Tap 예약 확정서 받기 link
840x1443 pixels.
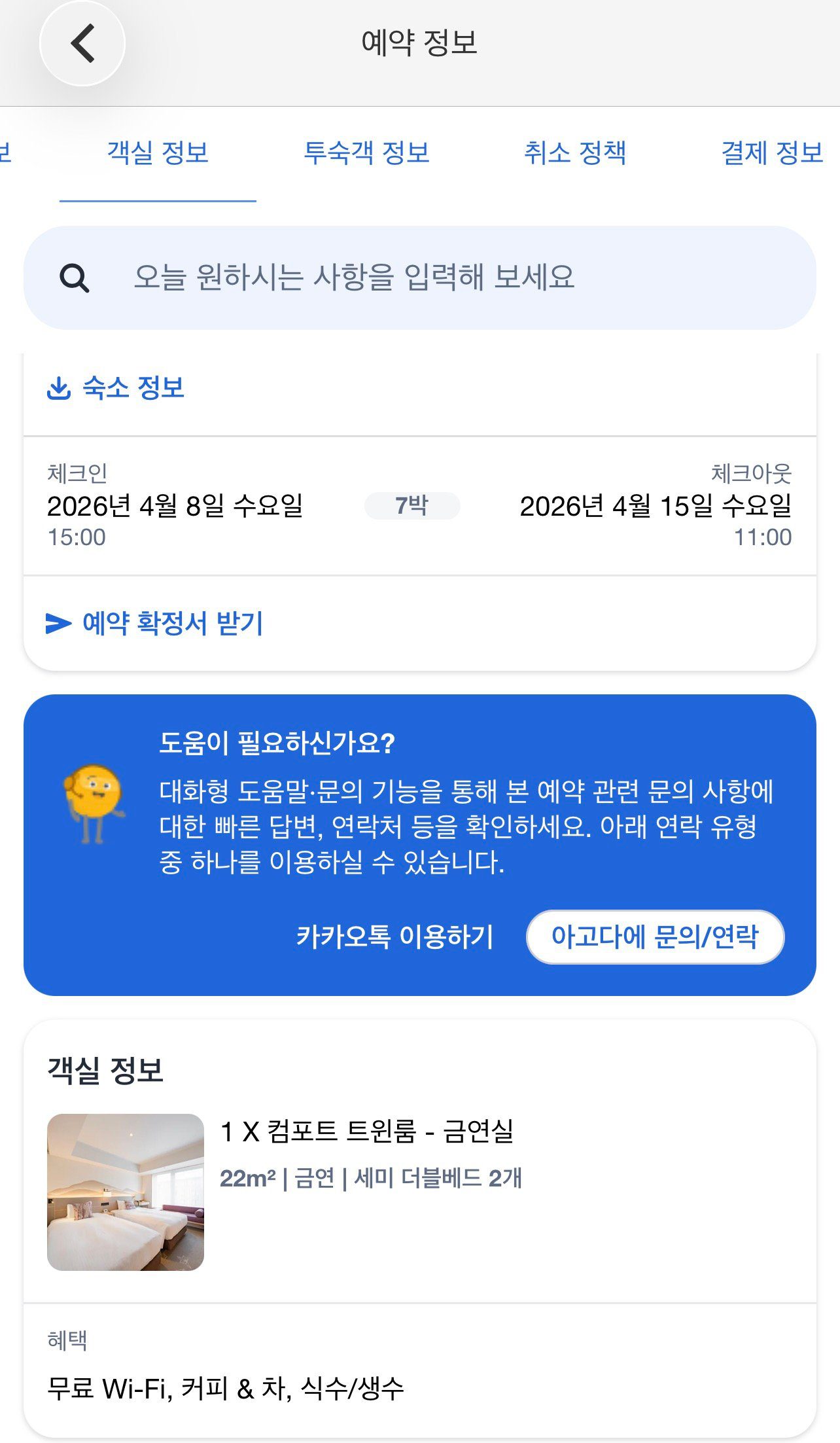(154, 623)
